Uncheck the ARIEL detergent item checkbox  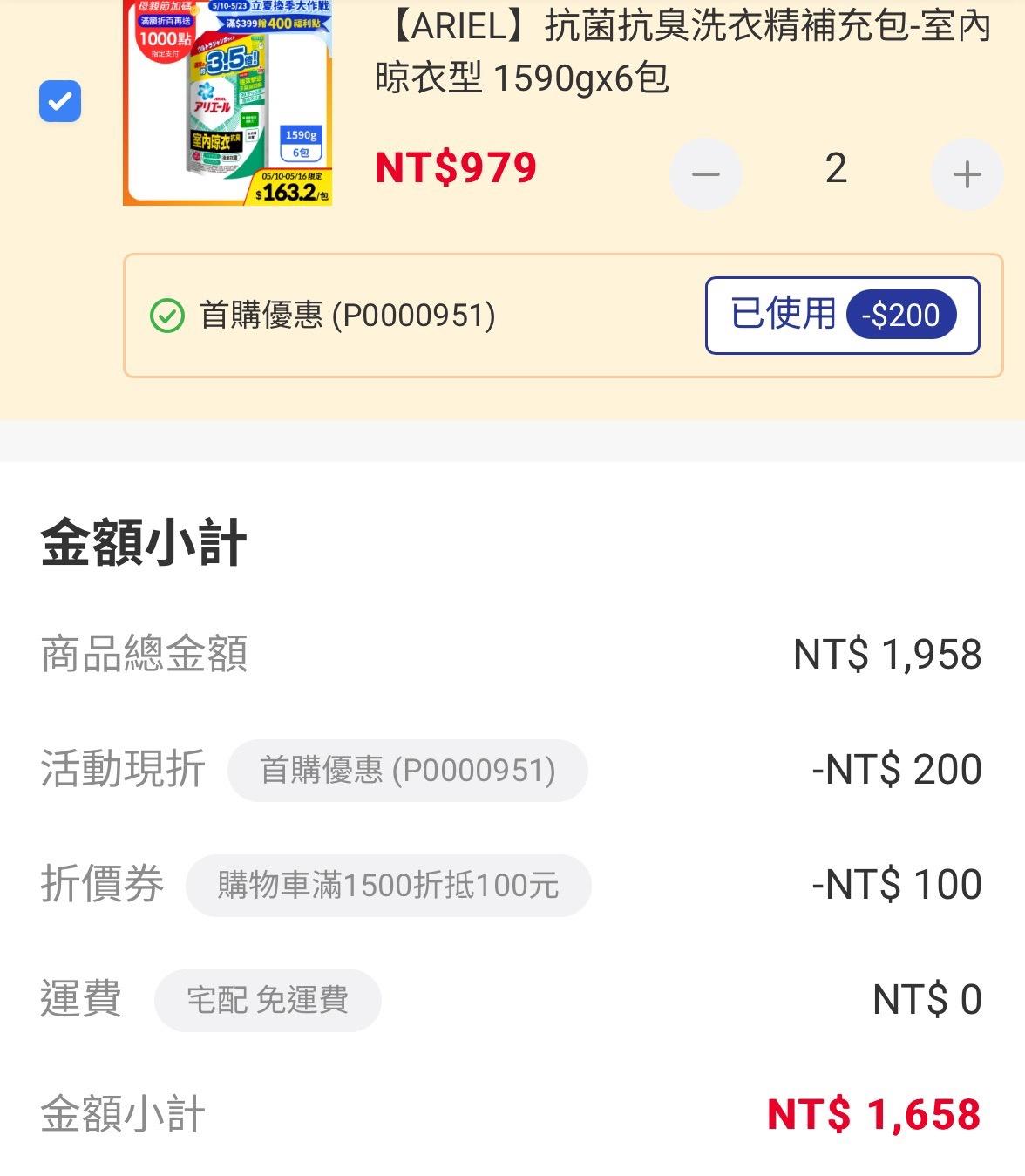pyautogui.click(x=60, y=101)
